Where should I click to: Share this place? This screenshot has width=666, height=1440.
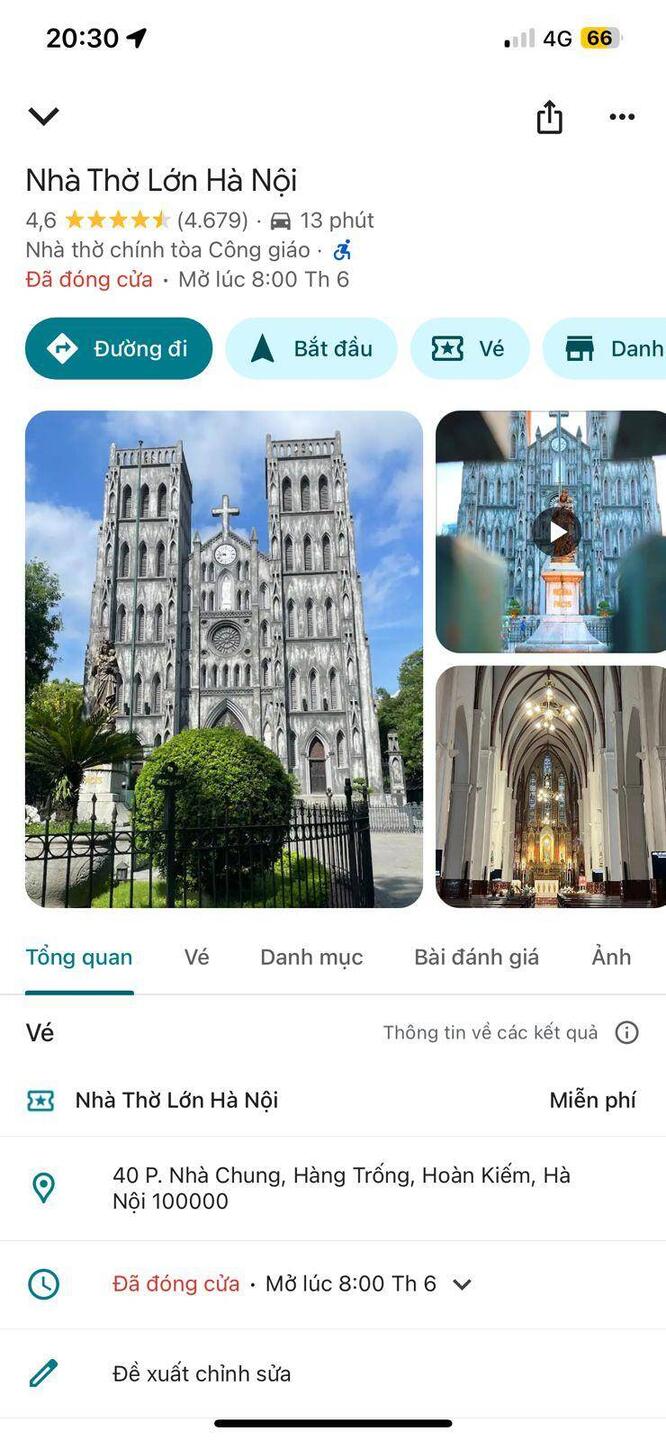(x=549, y=117)
